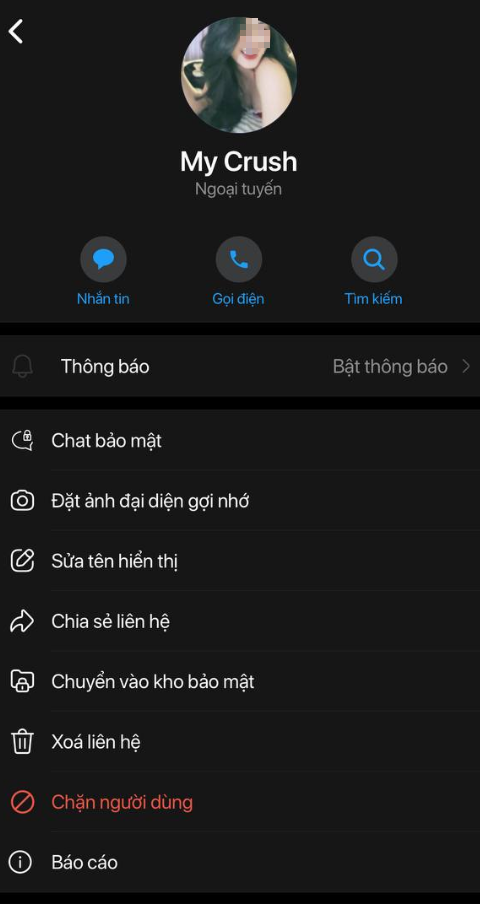The height and width of the screenshot is (904, 480).
Task: Tap Chia sẻ liên hệ
Action: pos(240,621)
